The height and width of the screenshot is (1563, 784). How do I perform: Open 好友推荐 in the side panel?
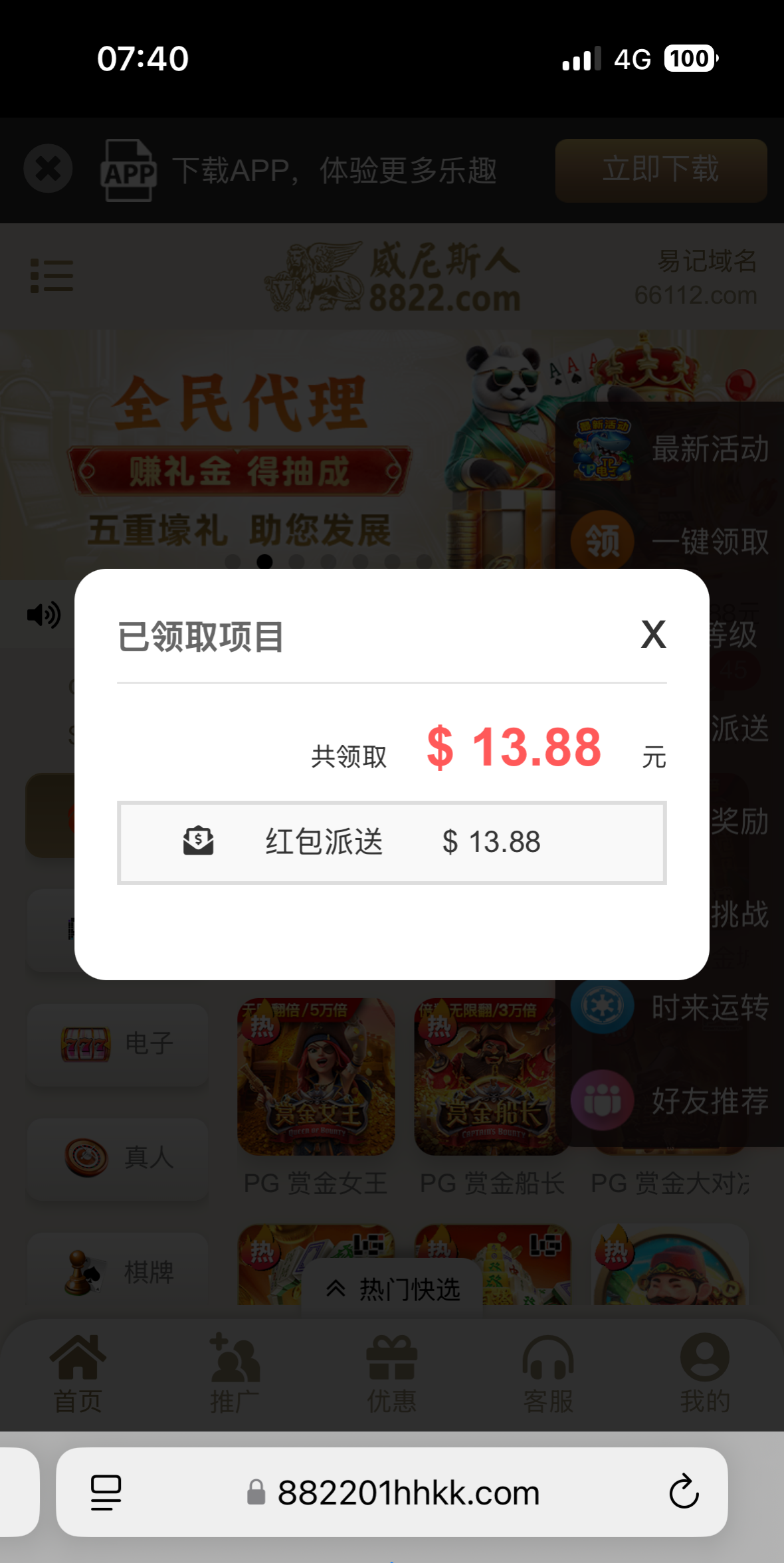[x=671, y=1100]
